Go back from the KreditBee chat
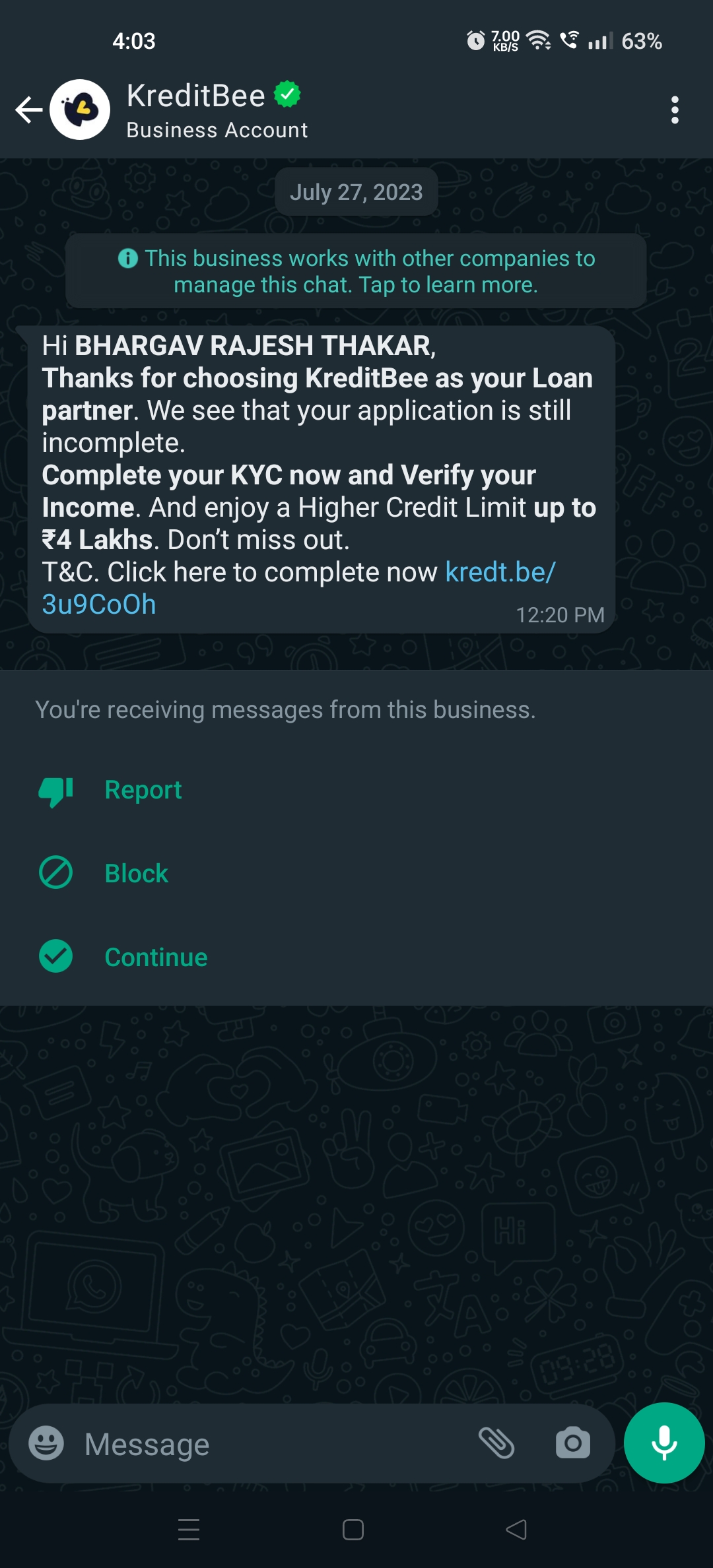 point(29,110)
